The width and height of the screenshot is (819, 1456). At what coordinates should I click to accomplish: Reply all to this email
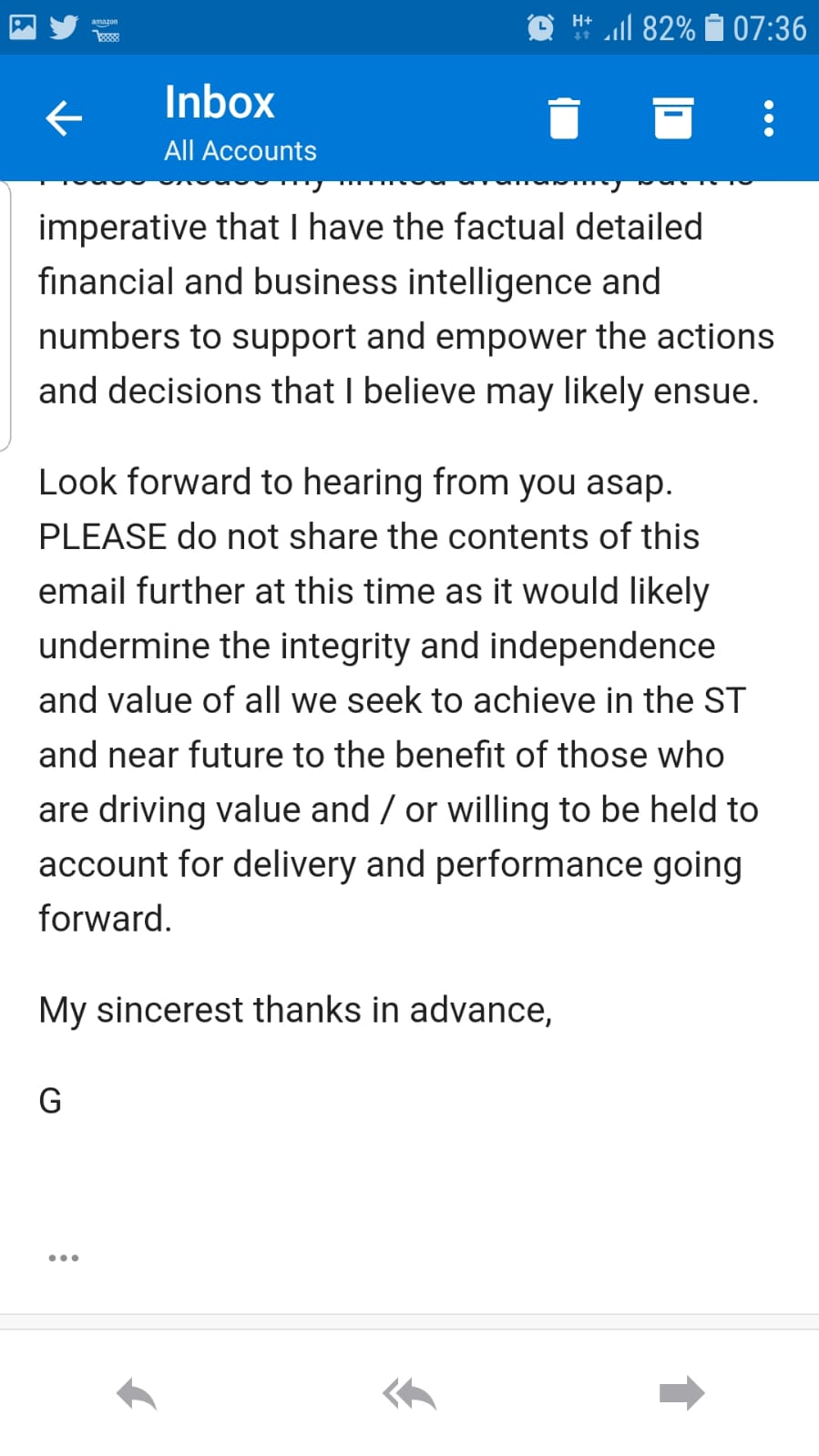click(409, 1393)
